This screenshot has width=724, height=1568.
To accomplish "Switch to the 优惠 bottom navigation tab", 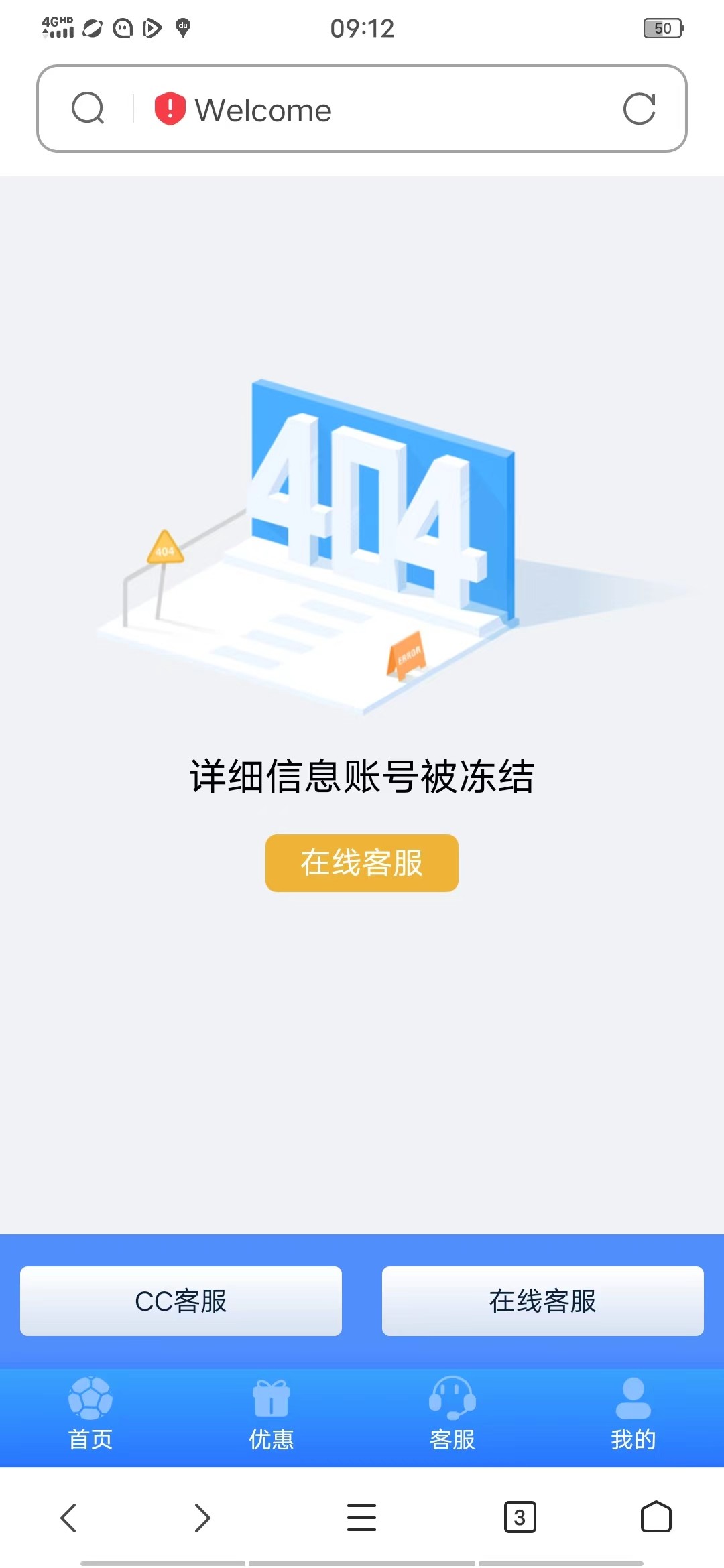I will 271,1437.
